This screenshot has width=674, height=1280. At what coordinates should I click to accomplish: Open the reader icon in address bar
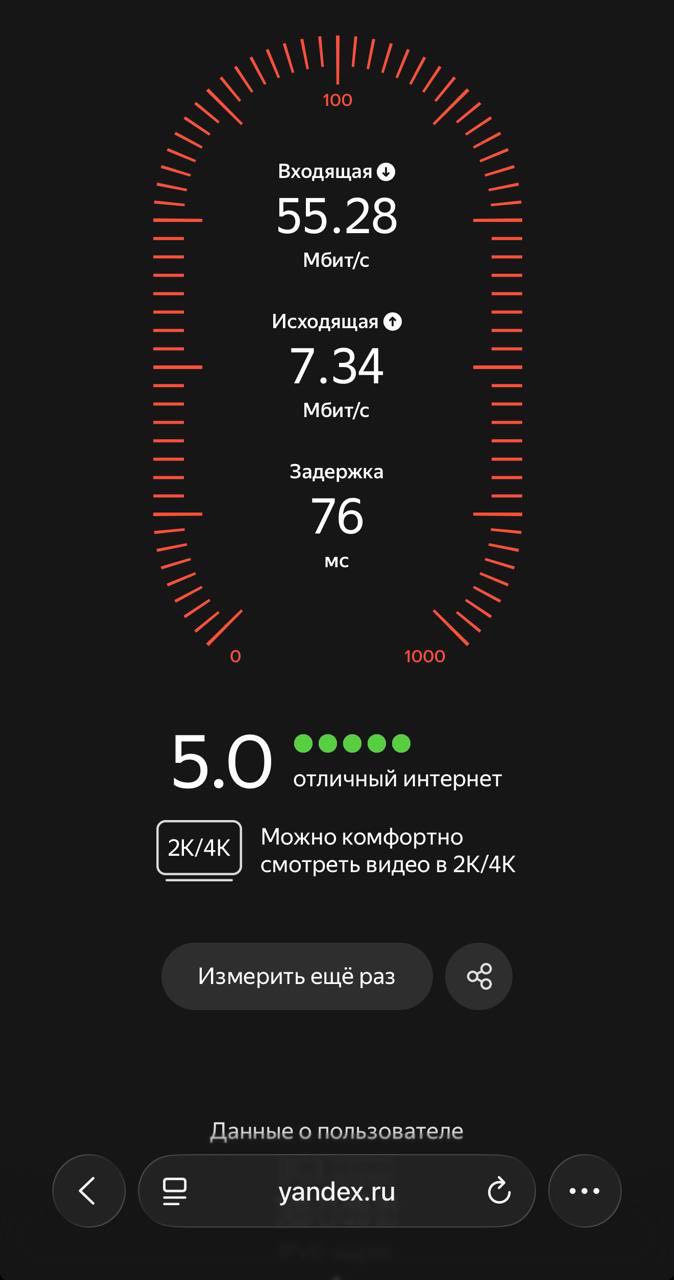[x=175, y=1191]
